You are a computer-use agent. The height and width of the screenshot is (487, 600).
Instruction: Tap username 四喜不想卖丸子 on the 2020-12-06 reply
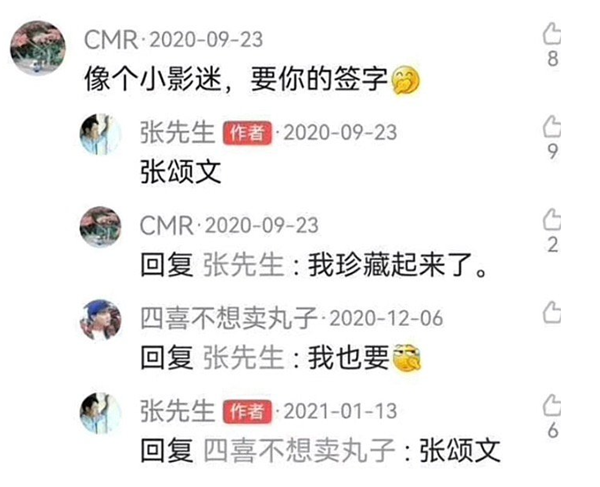[x=230, y=319]
